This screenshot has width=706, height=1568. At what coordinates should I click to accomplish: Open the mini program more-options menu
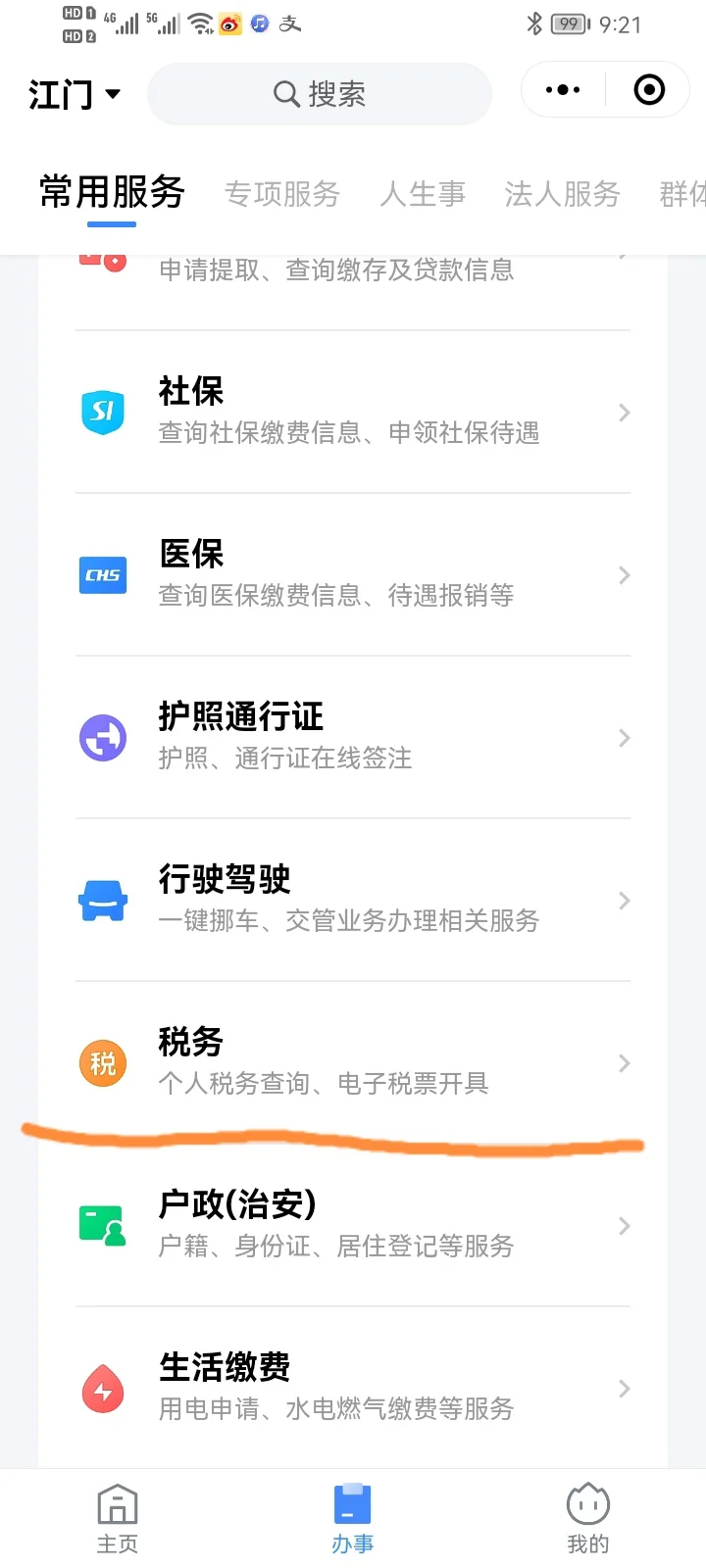point(563,90)
